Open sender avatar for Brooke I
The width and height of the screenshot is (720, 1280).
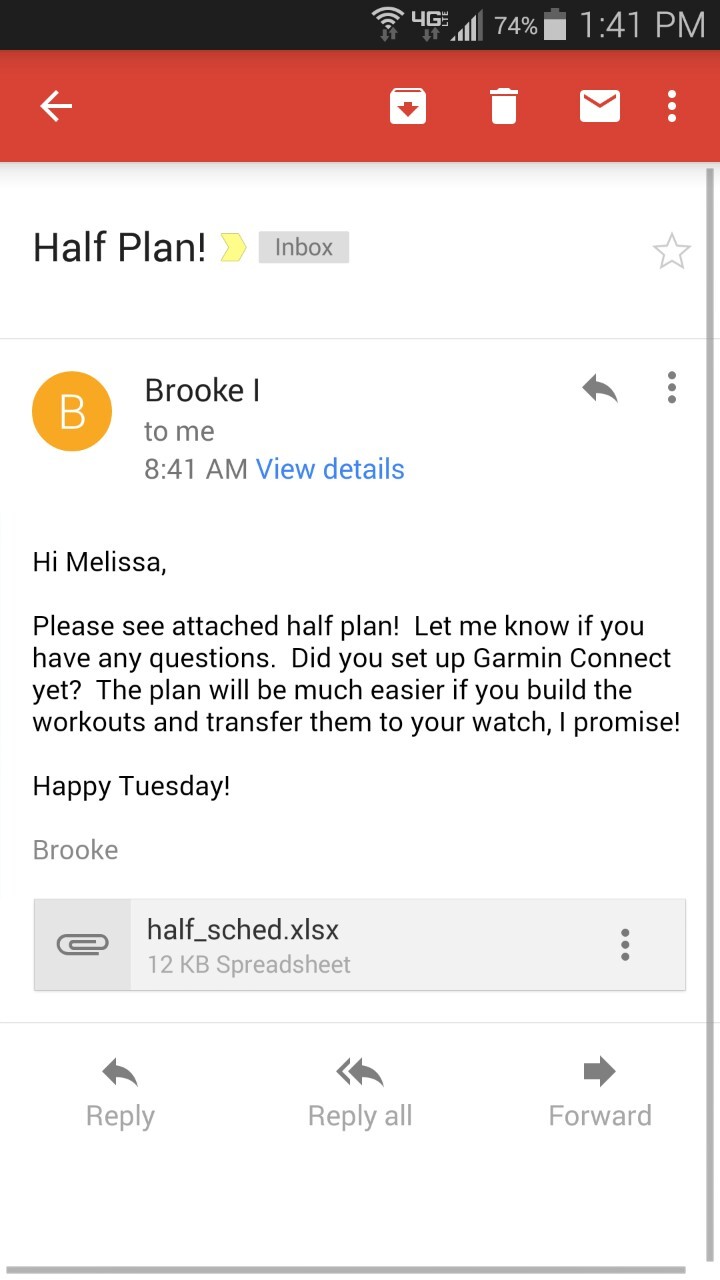72,411
